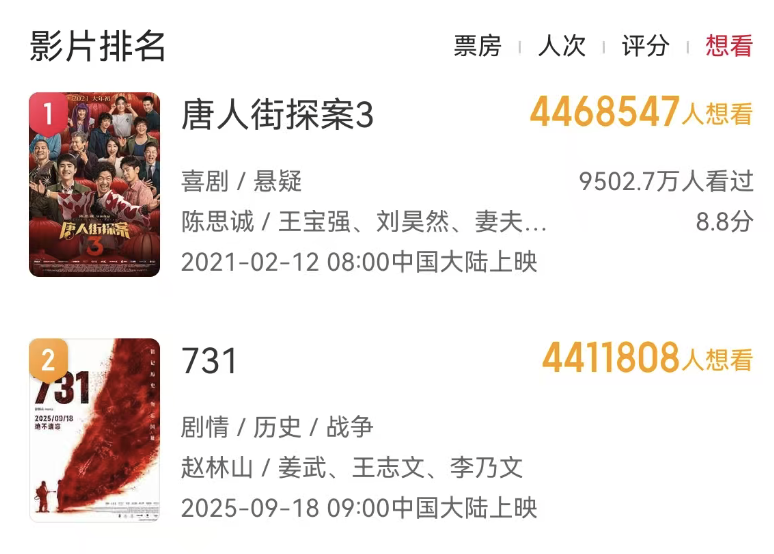Select the 评分 ranking tab

tap(645, 46)
